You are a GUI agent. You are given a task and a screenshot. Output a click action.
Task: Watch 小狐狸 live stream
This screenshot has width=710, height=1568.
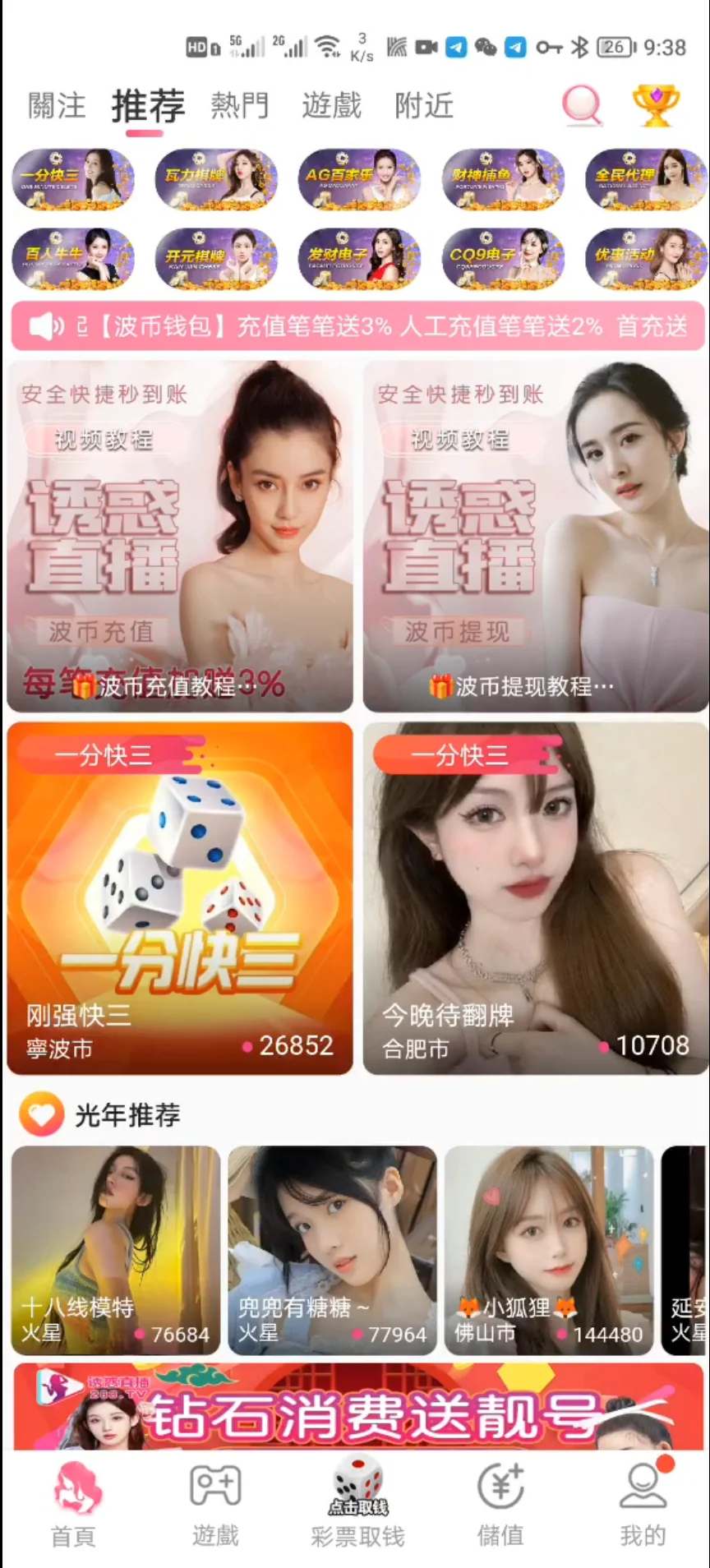pyautogui.click(x=549, y=1249)
